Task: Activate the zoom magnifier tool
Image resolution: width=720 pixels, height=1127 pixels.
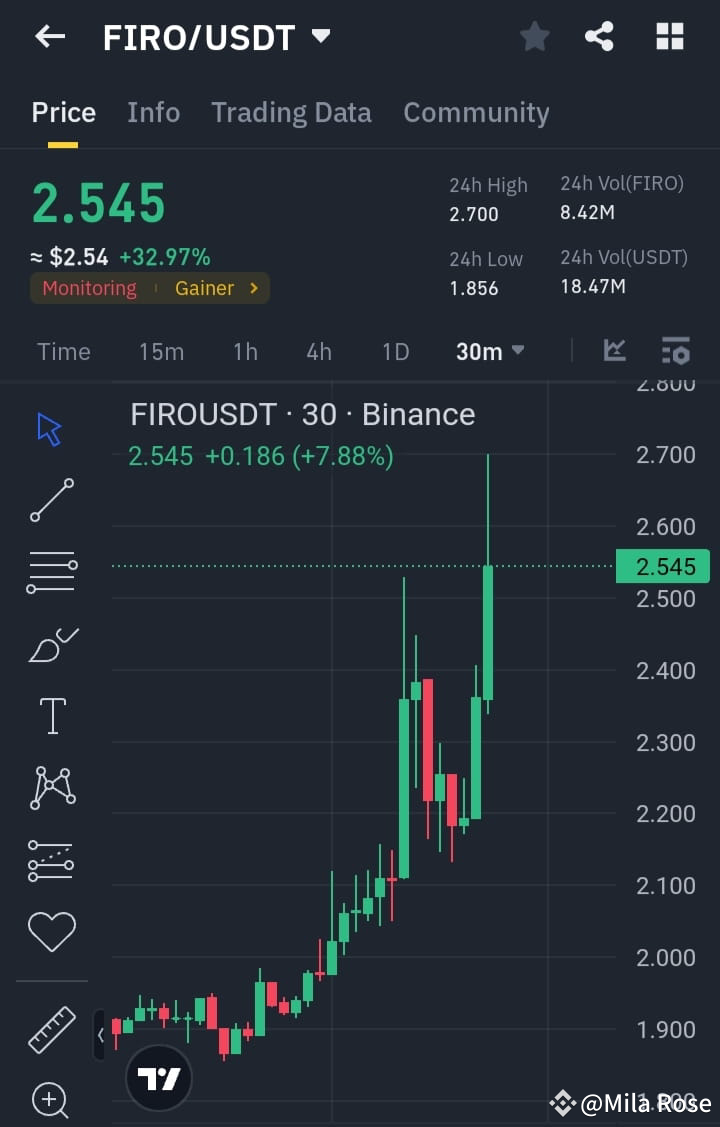Action: coord(50,1100)
